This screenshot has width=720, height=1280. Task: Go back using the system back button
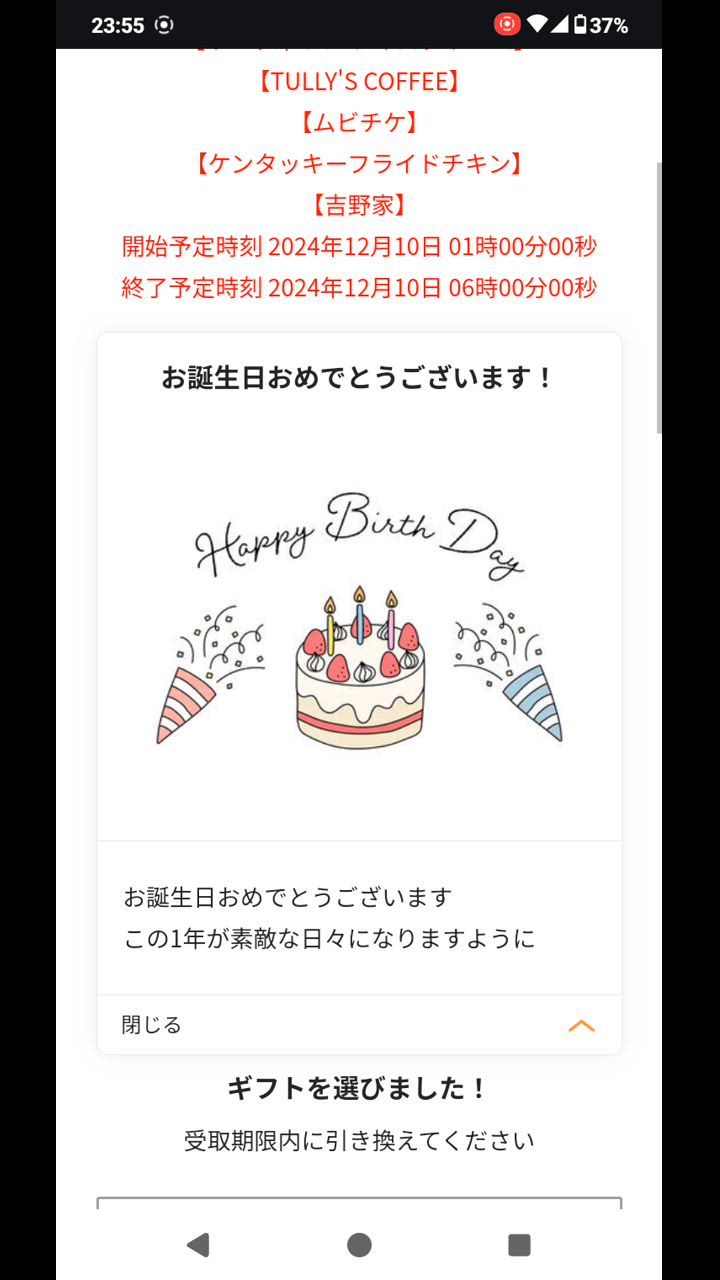[x=198, y=1244]
